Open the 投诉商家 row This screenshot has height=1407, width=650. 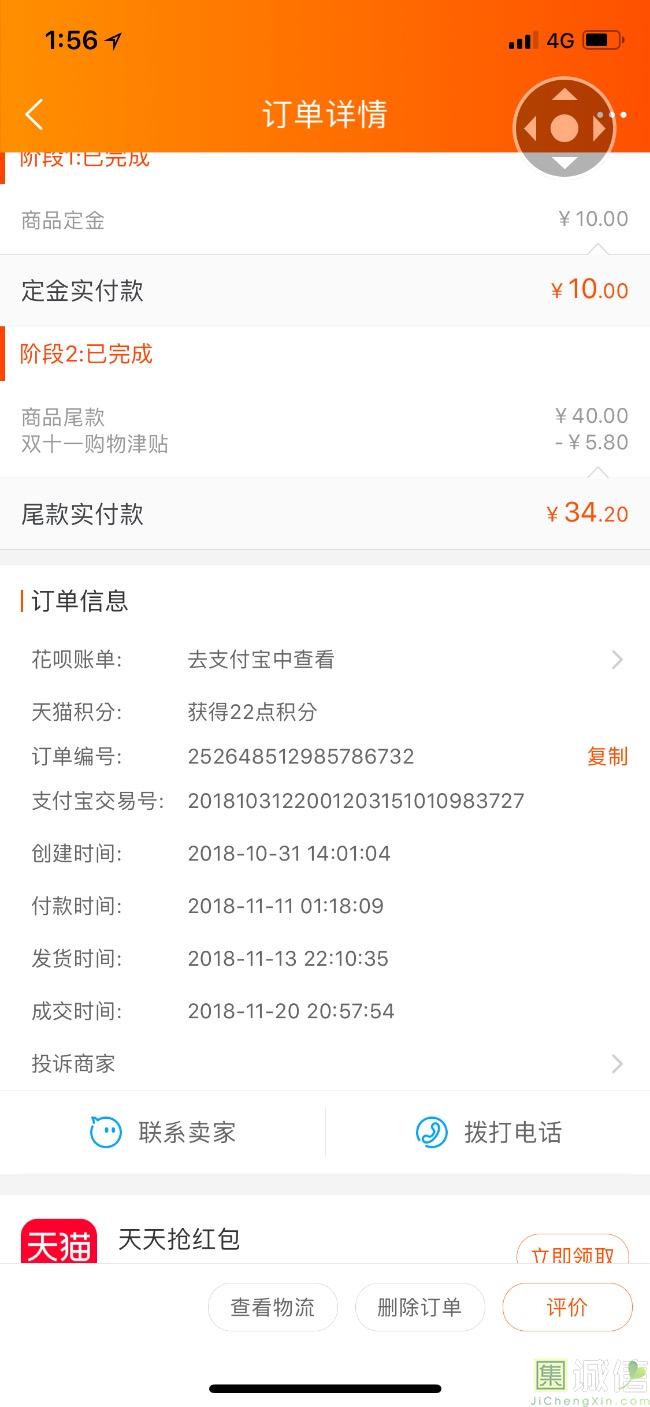pos(325,1063)
